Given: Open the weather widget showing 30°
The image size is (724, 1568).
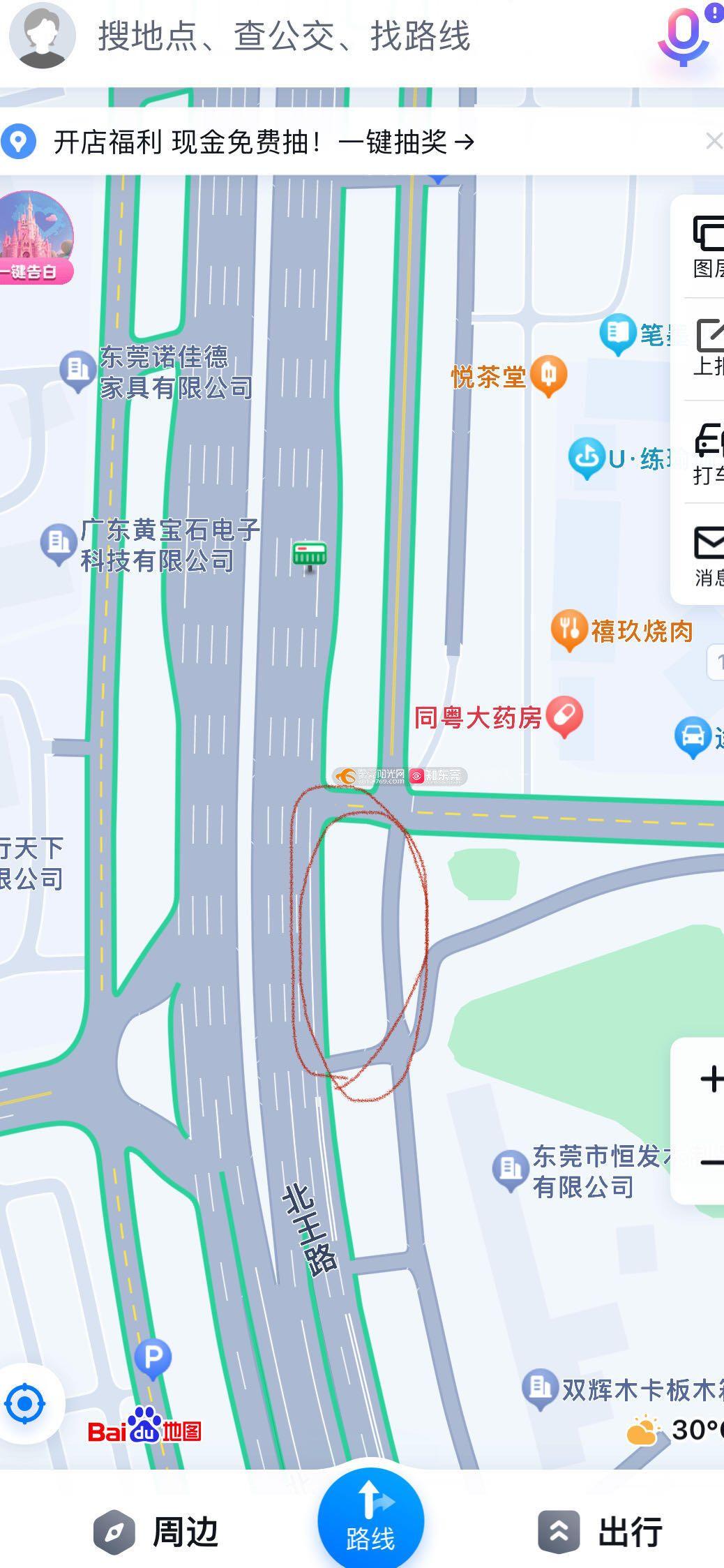Looking at the screenshot, I should pyautogui.click(x=673, y=1430).
